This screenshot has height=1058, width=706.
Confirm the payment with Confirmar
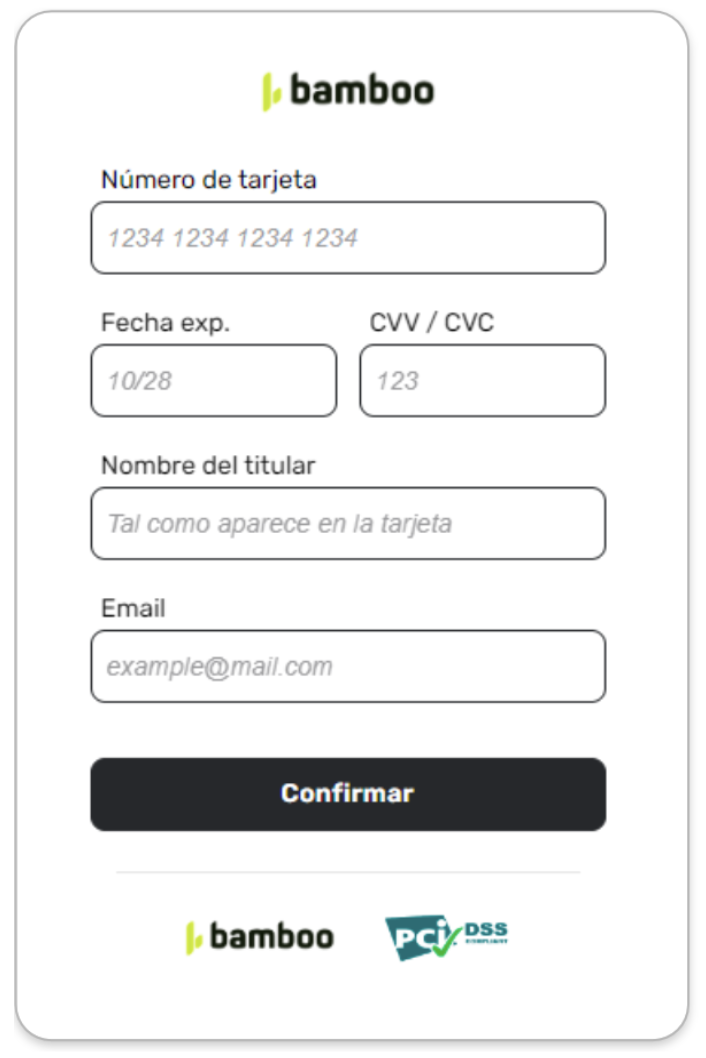[347, 794]
